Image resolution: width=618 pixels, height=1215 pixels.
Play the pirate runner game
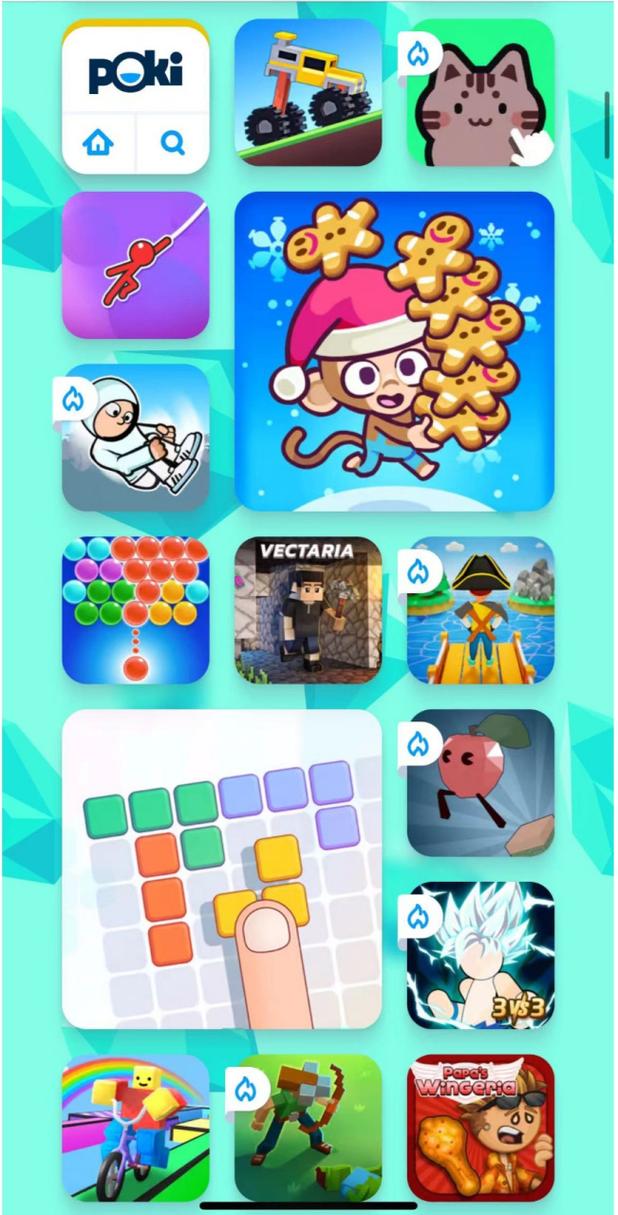point(481,610)
